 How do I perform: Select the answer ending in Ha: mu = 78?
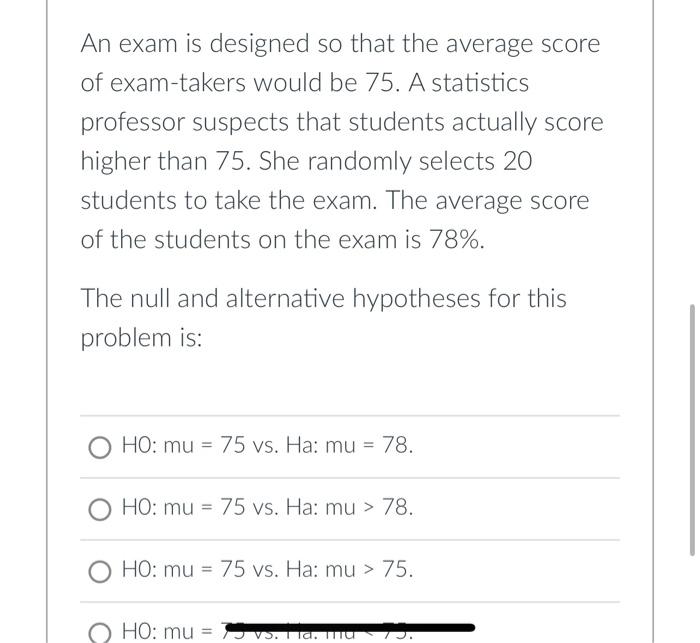(x=99, y=446)
